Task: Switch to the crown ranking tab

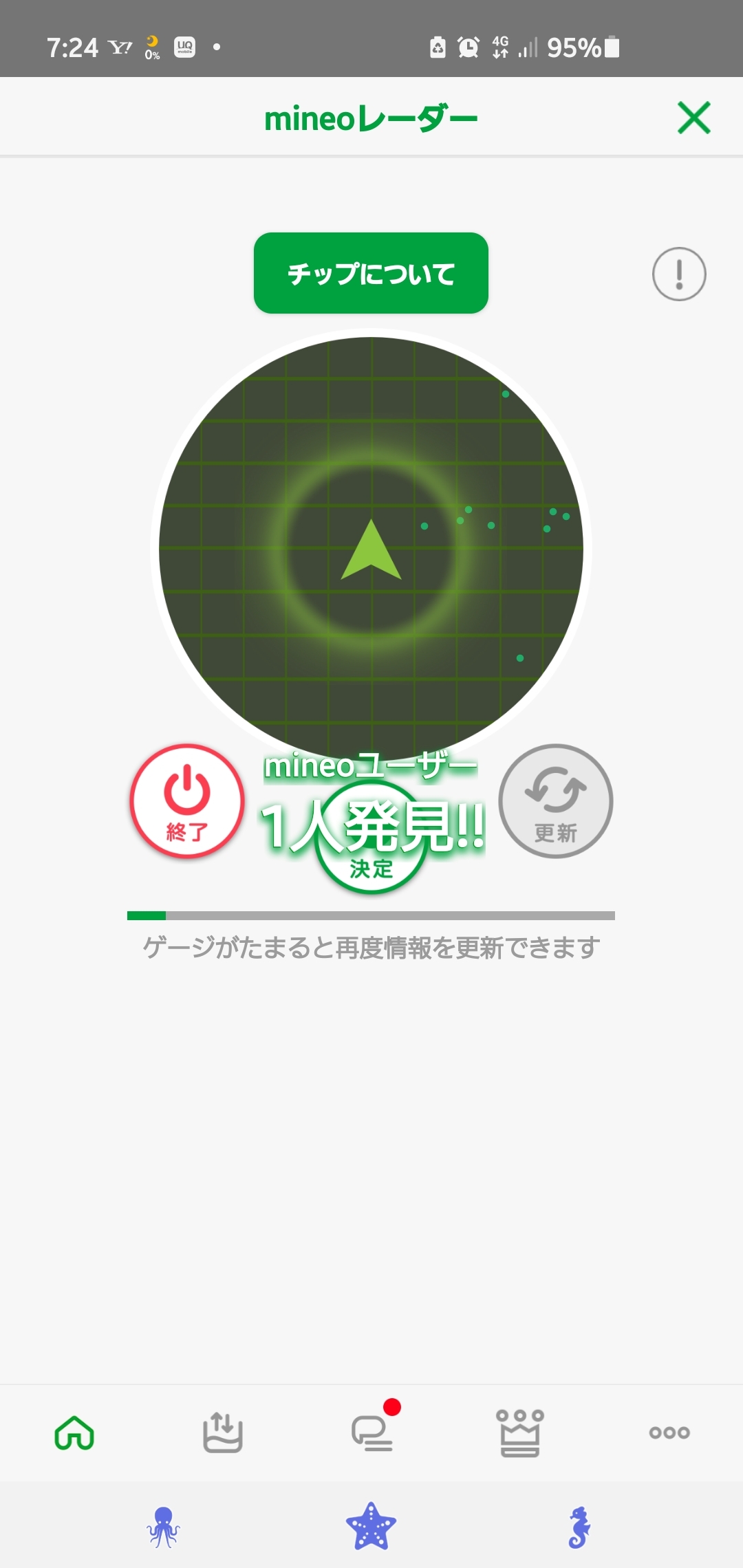Action: coord(520,1433)
